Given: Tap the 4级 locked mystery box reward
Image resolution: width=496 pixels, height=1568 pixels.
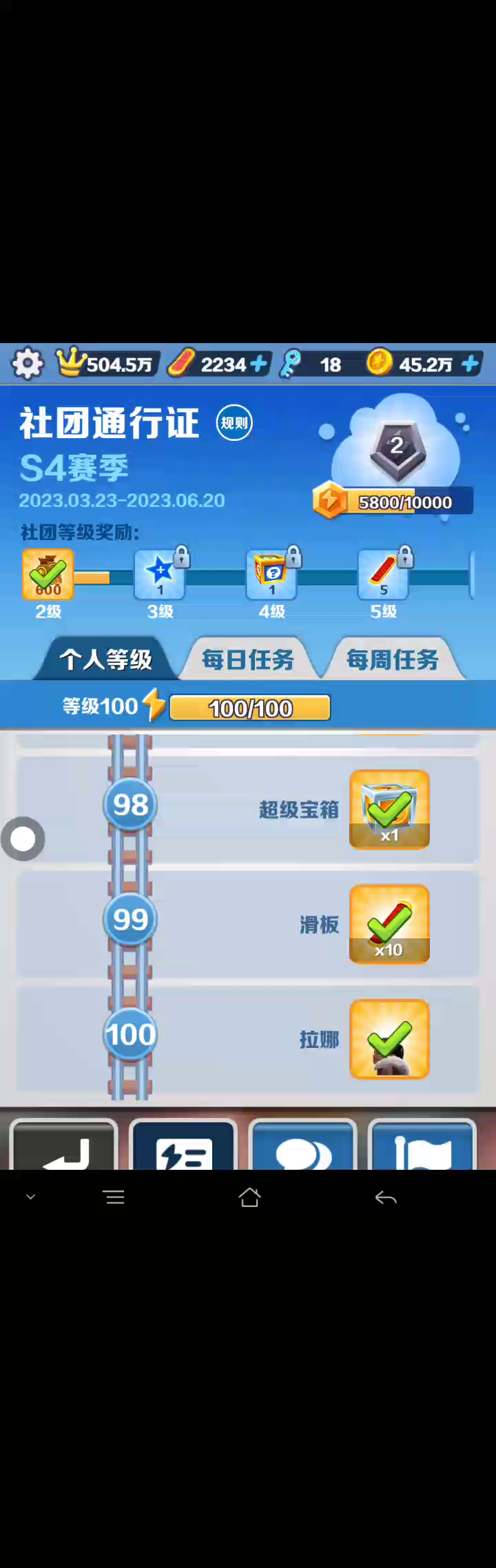Looking at the screenshot, I should tap(272, 574).
